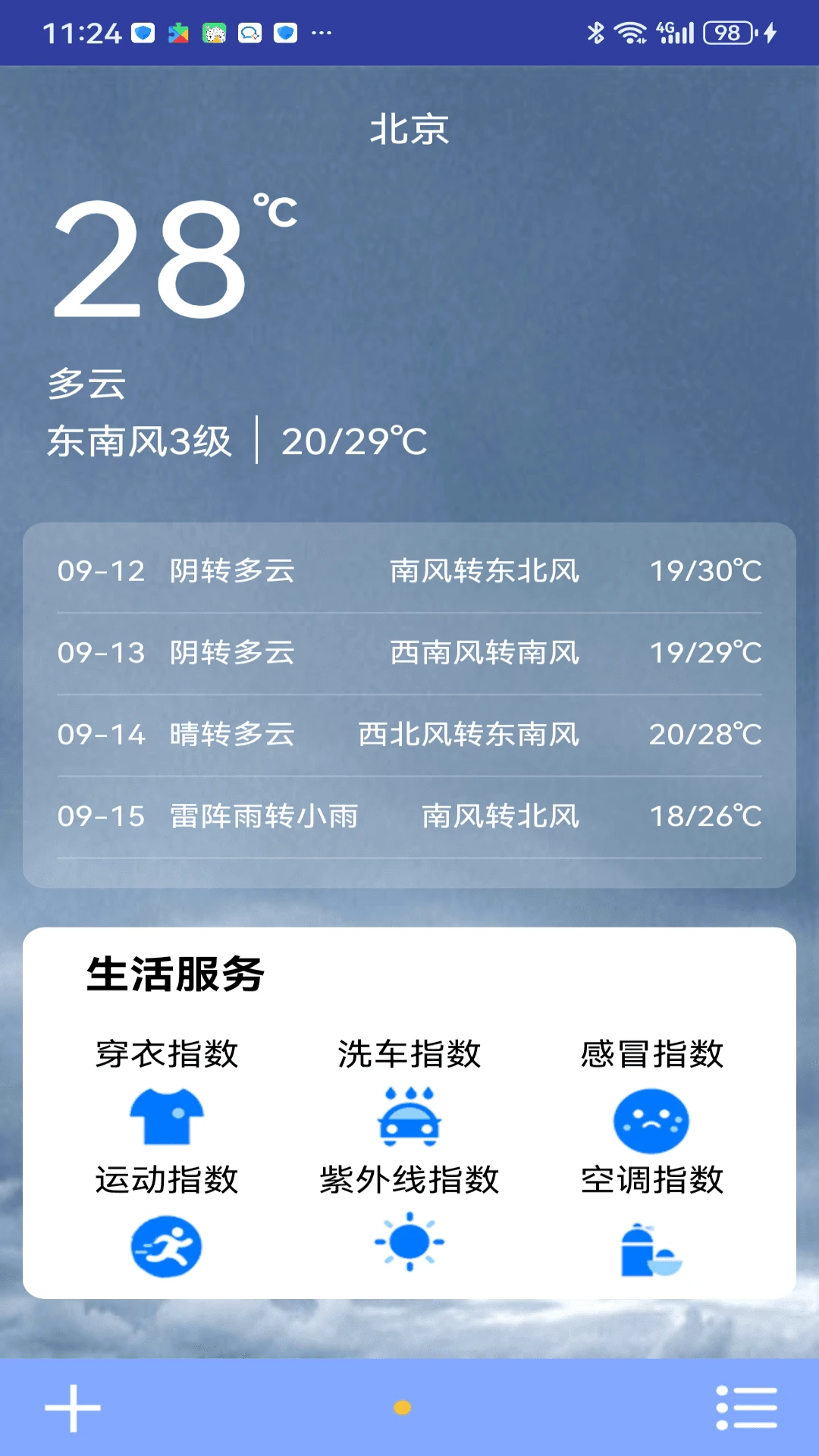819x1456 pixels.
Task: Tap the Wi-Fi status icon
Action: (631, 30)
